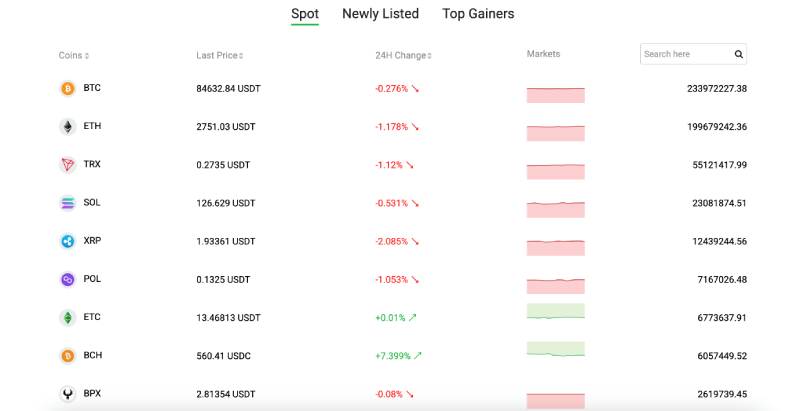Screen dimensions: 800x411
Task: Open the ETC market row
Action: click(92, 317)
